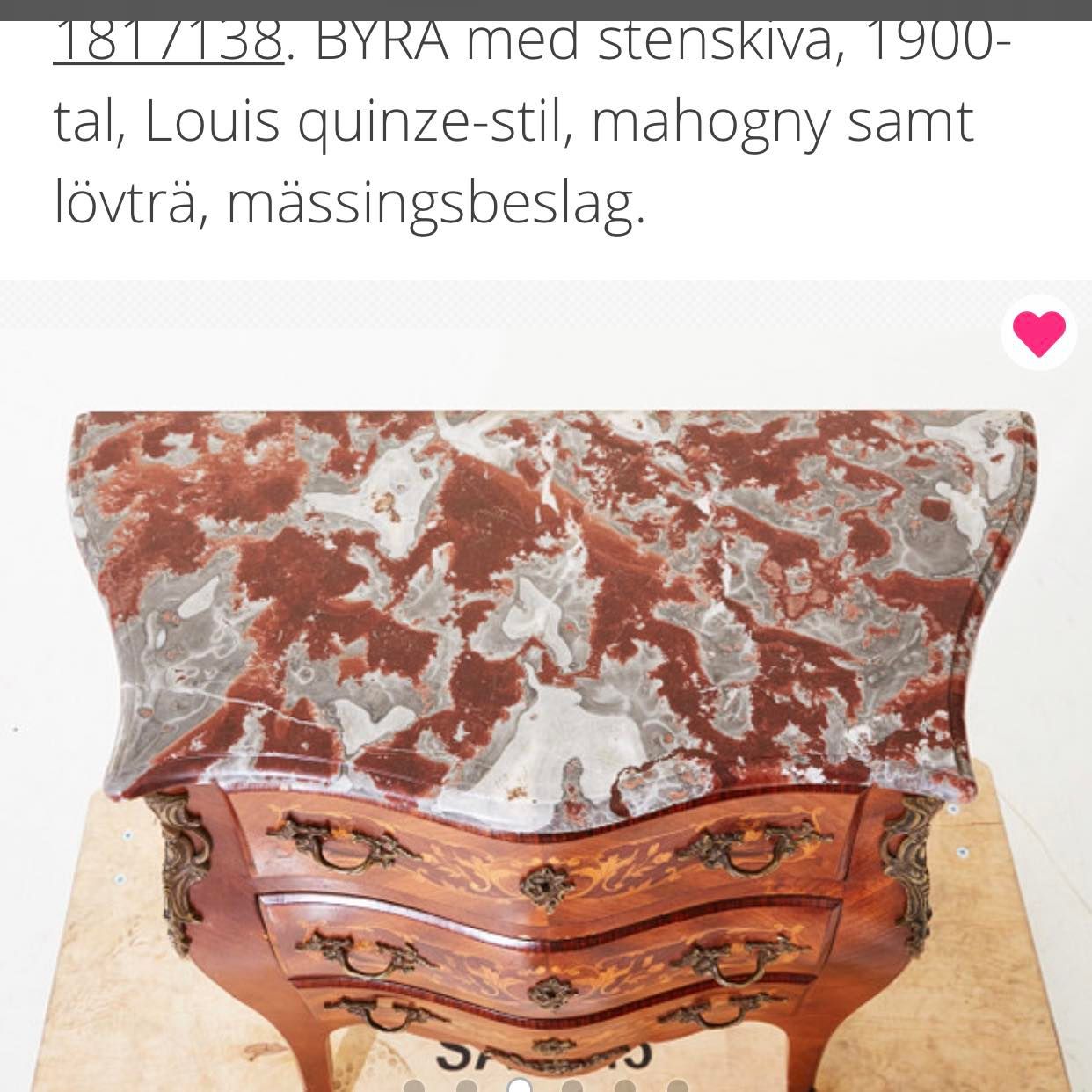Open the underlined lot number 1817138 link
Image resolution: width=1092 pixels, height=1092 pixels.
click(x=169, y=41)
